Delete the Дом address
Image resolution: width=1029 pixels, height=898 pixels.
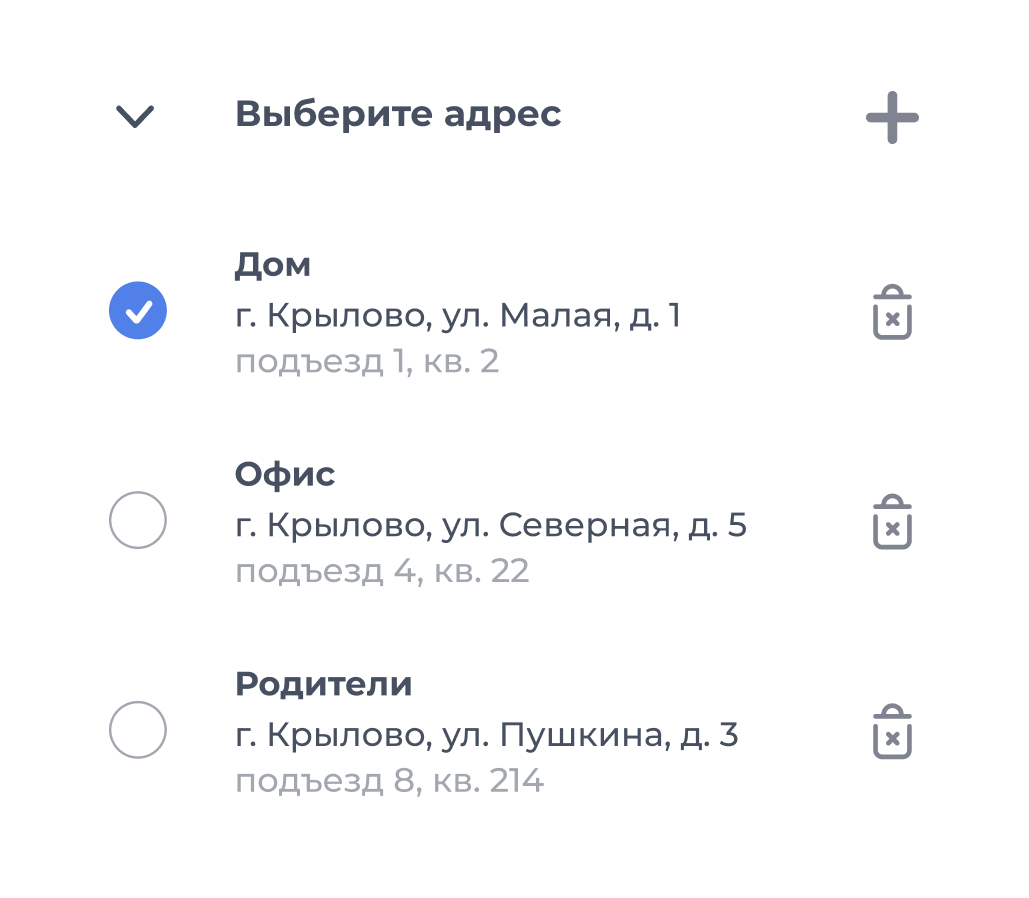[892, 313]
